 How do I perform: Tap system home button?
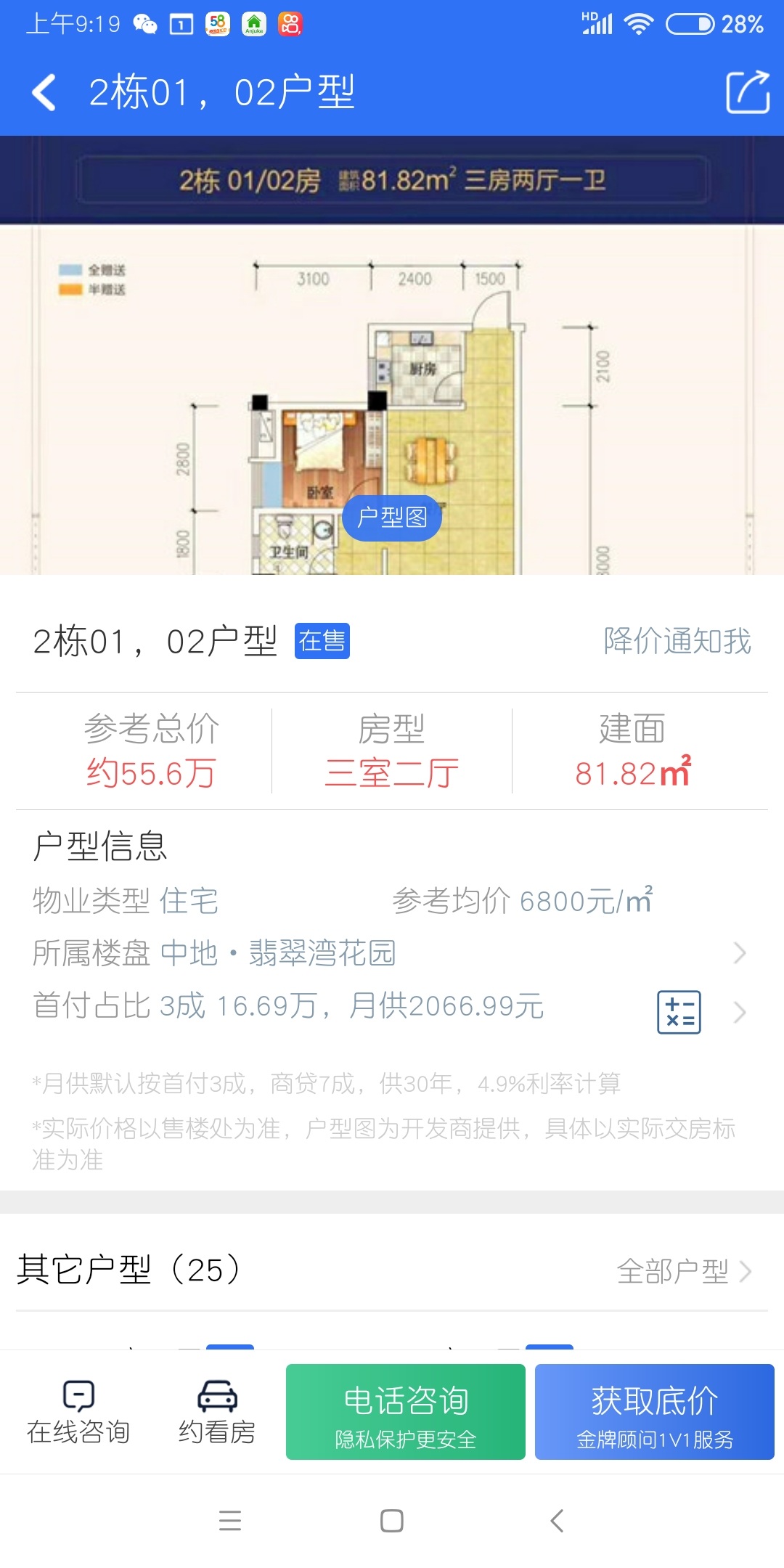pyautogui.click(x=392, y=1521)
